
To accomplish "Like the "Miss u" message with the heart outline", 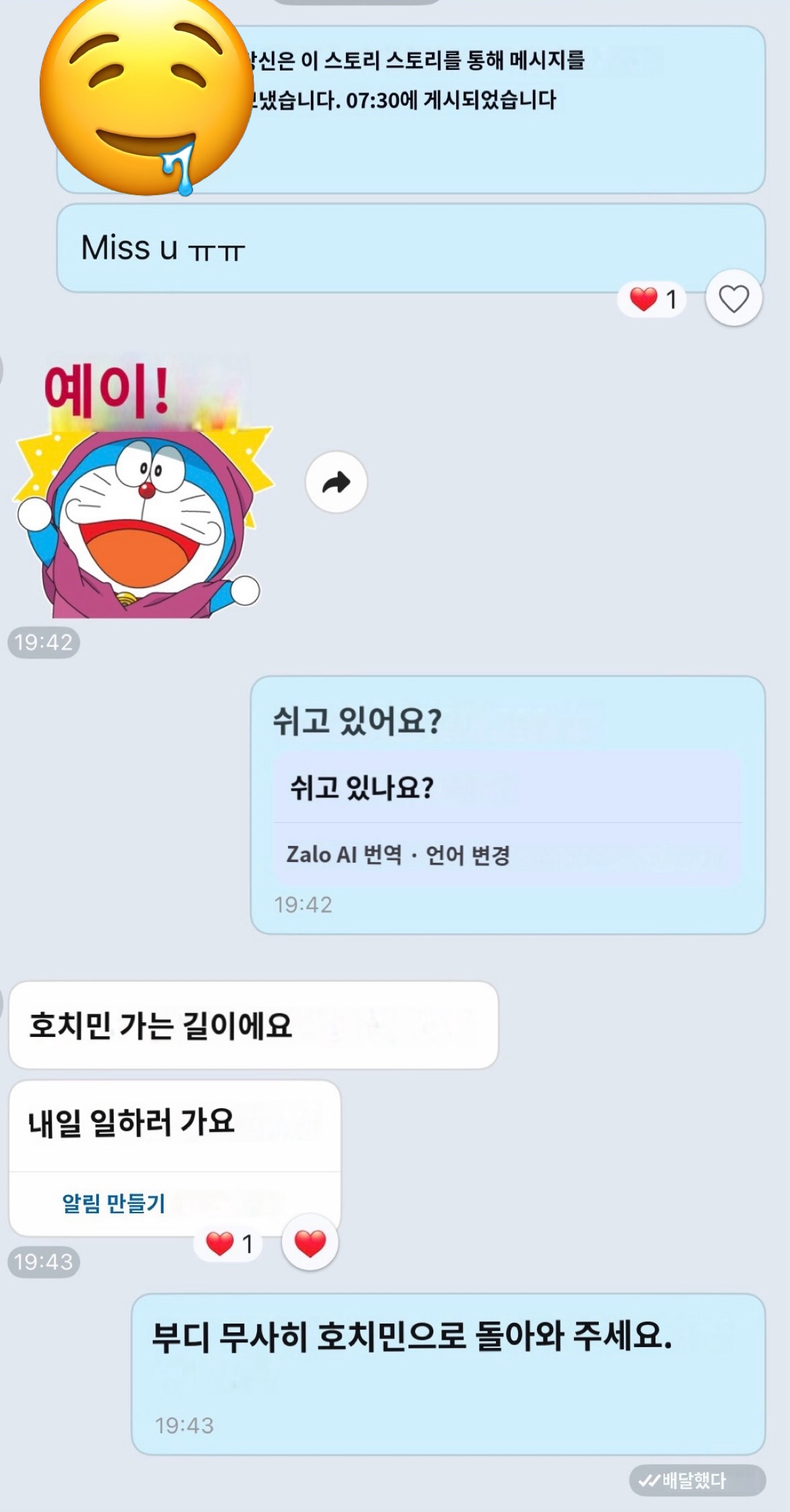I will click(733, 298).
